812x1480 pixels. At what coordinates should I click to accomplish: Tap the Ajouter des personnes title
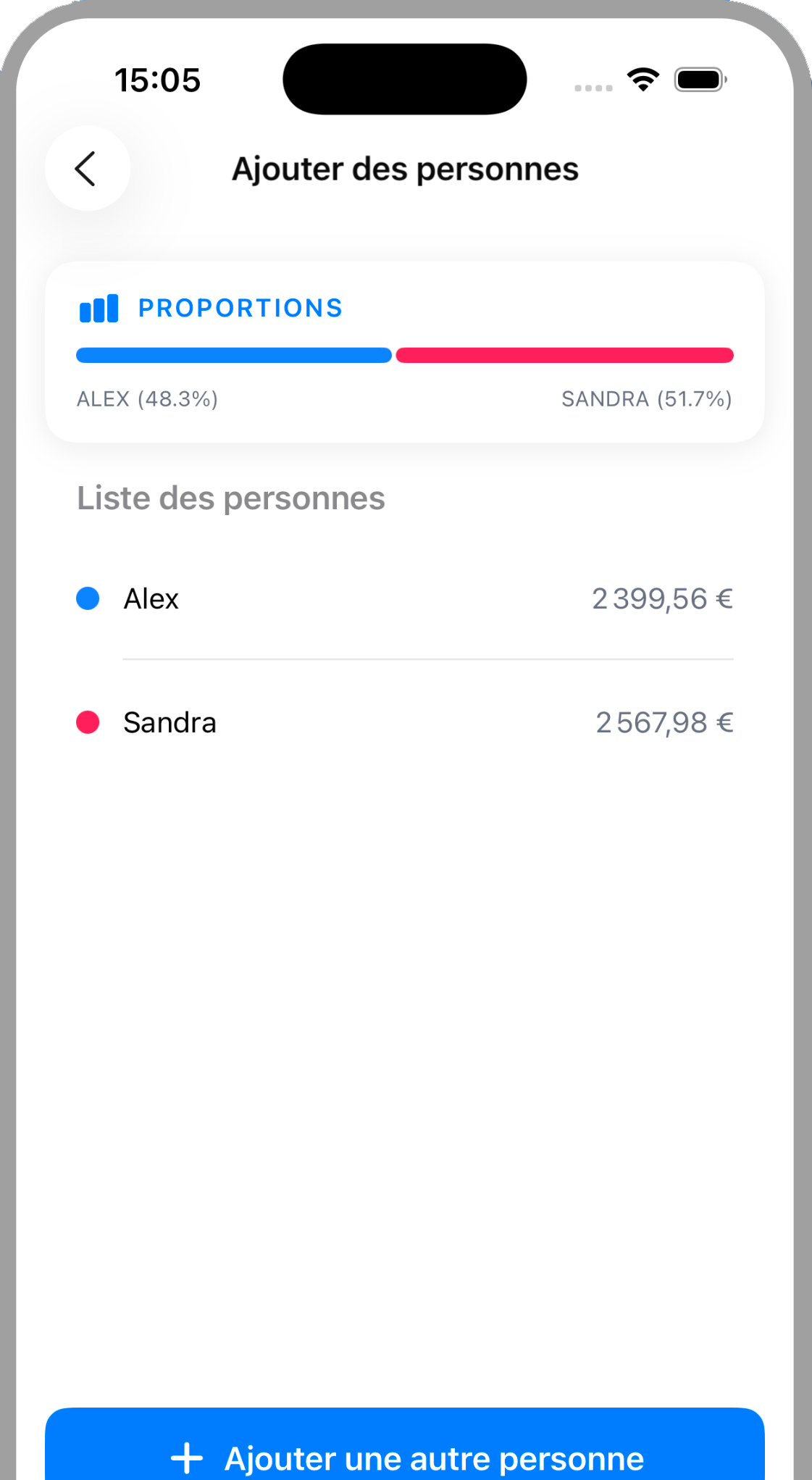point(406,168)
